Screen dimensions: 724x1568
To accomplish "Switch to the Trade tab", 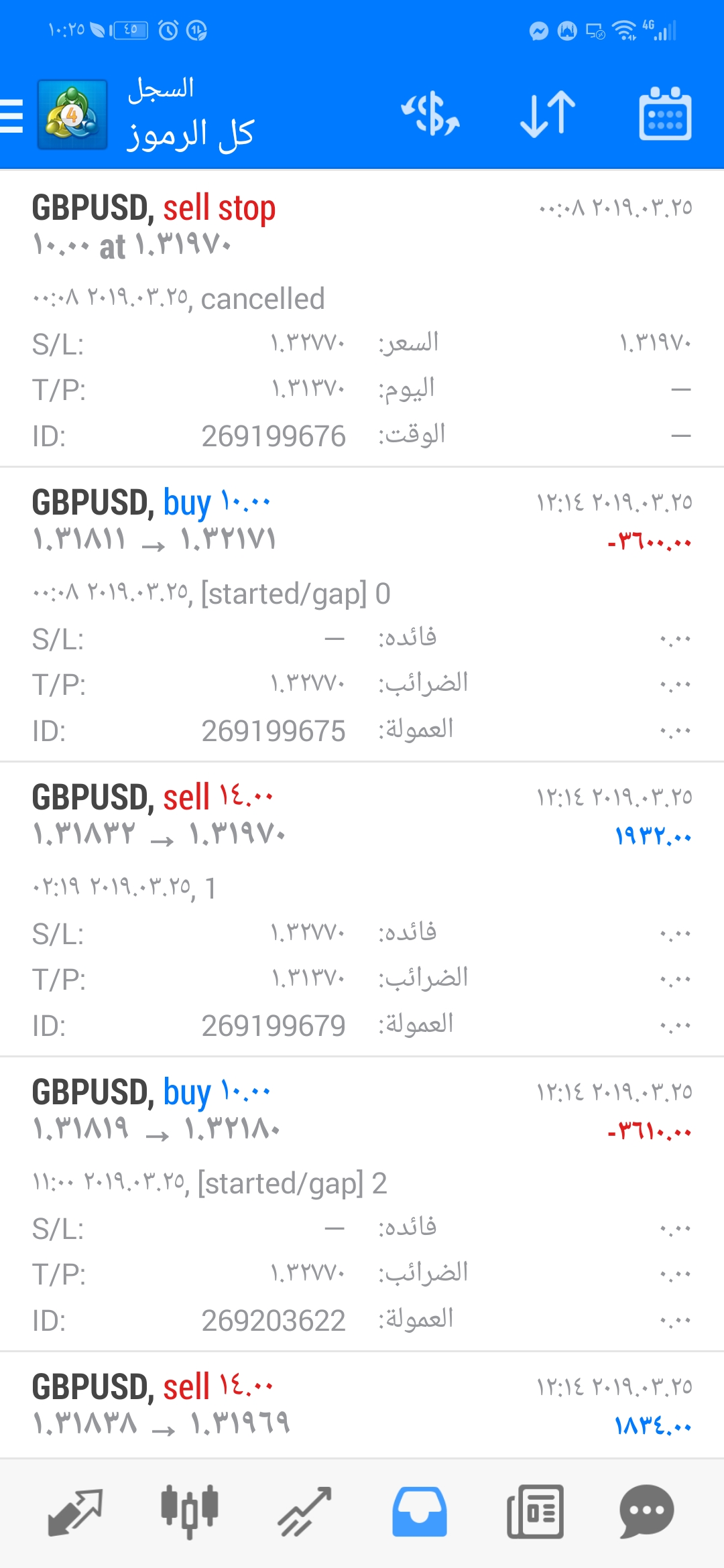I will point(305,1512).
